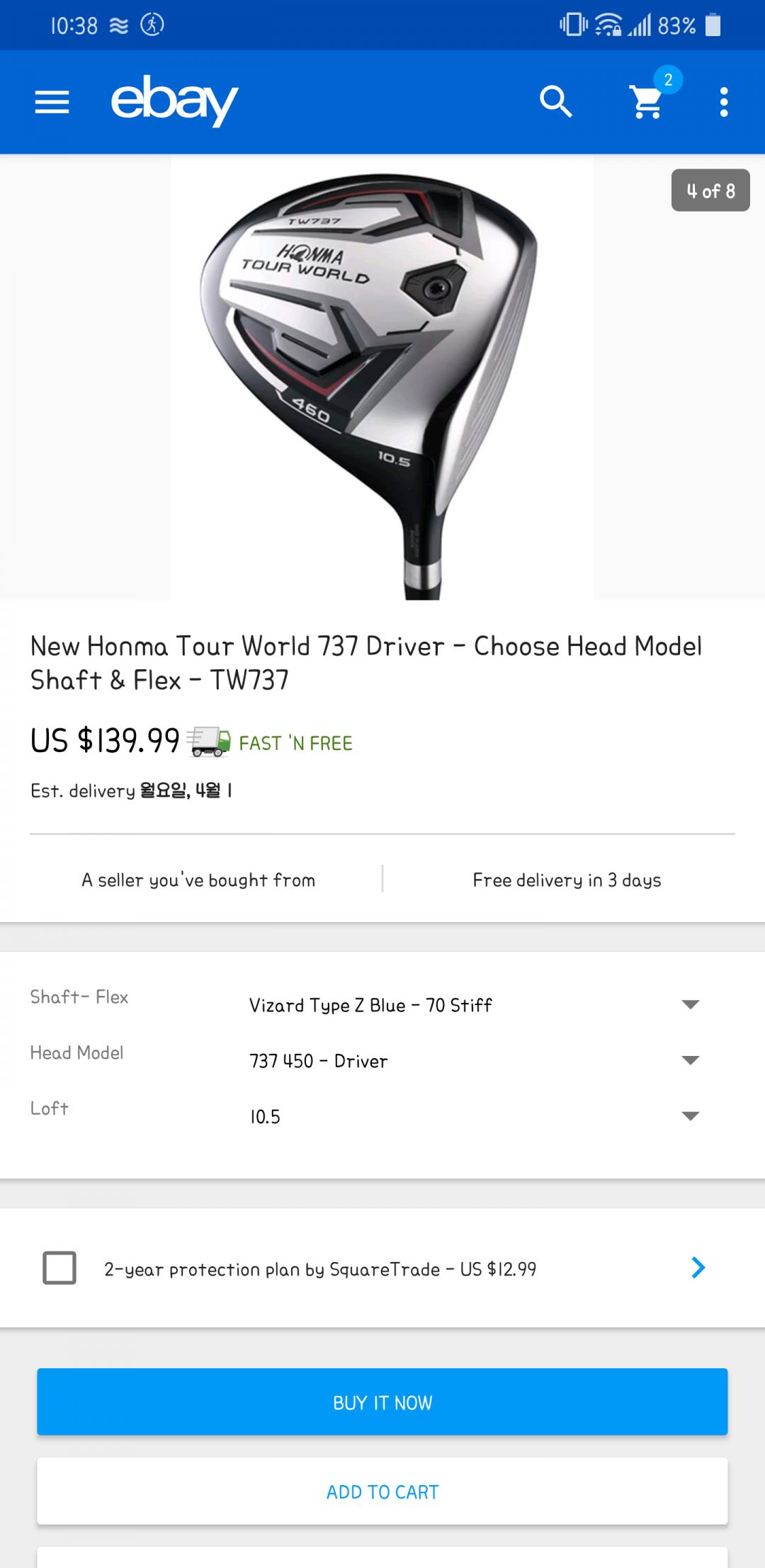The width and height of the screenshot is (765, 1568).
Task: Add this driver to cart
Action: [382, 1492]
